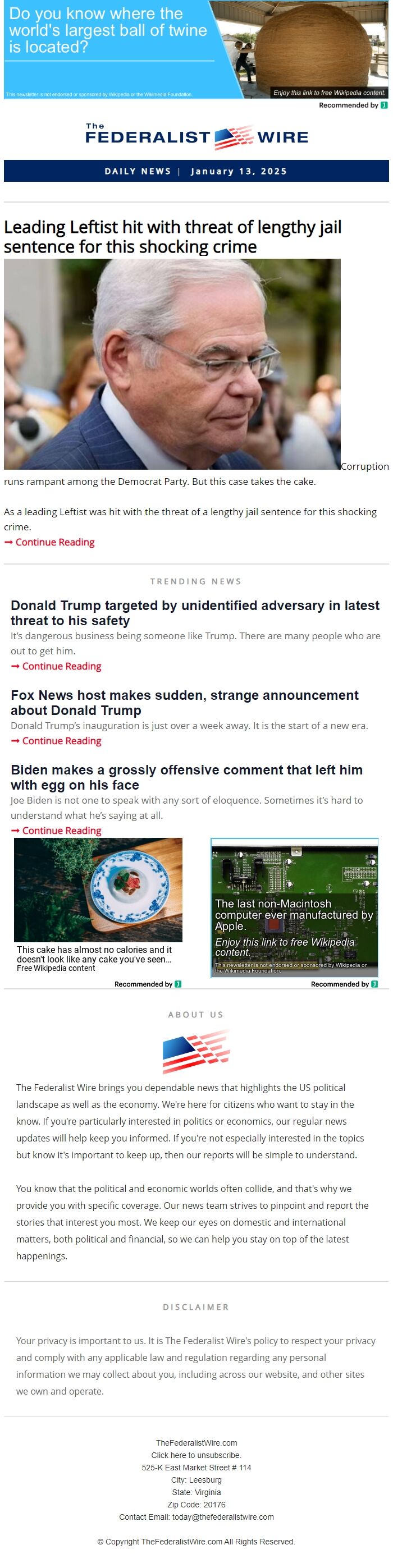
Task: Open the world's largest ball of twine banner
Action: pyautogui.click(x=195, y=50)
